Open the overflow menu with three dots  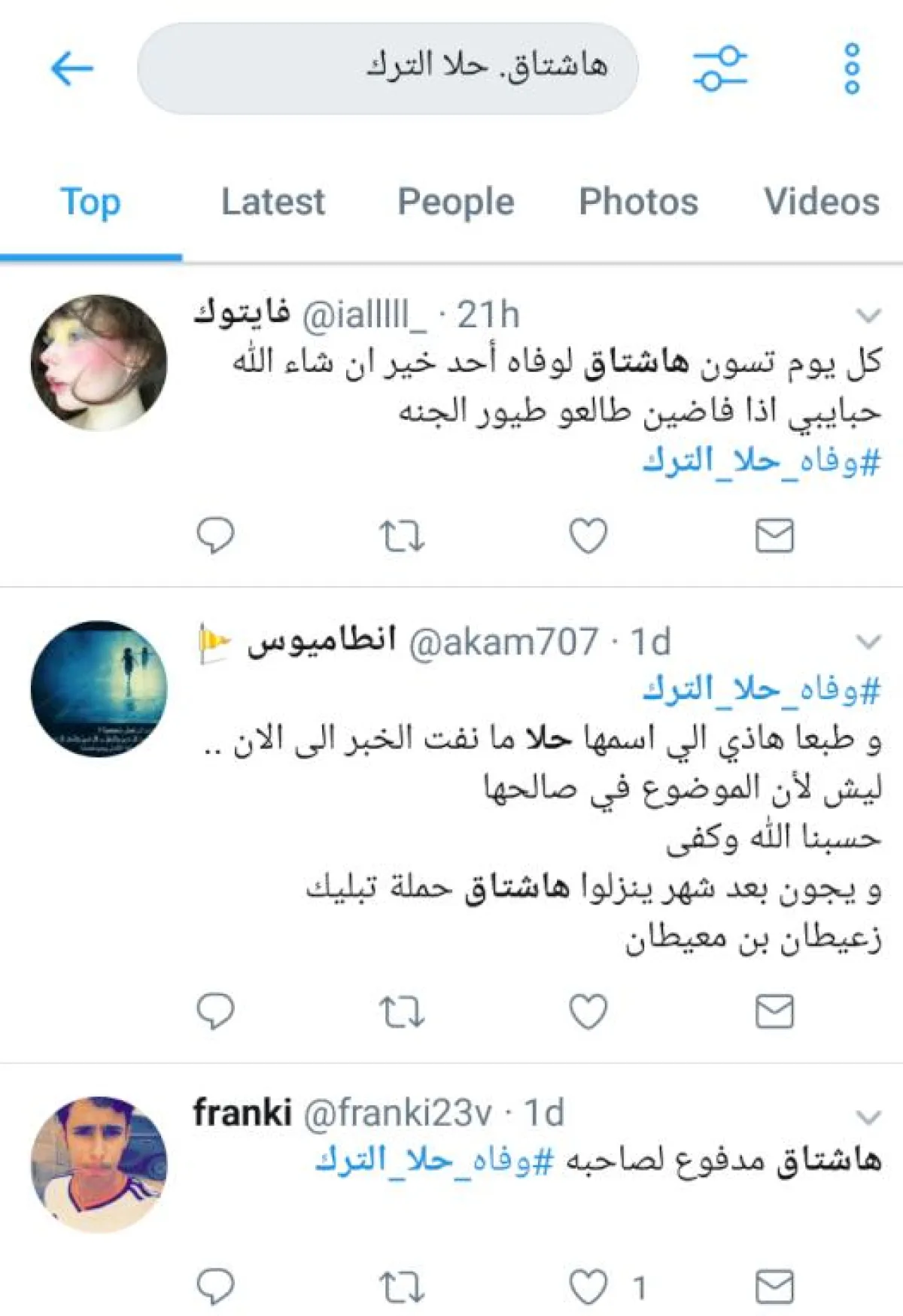pyautogui.click(x=852, y=68)
